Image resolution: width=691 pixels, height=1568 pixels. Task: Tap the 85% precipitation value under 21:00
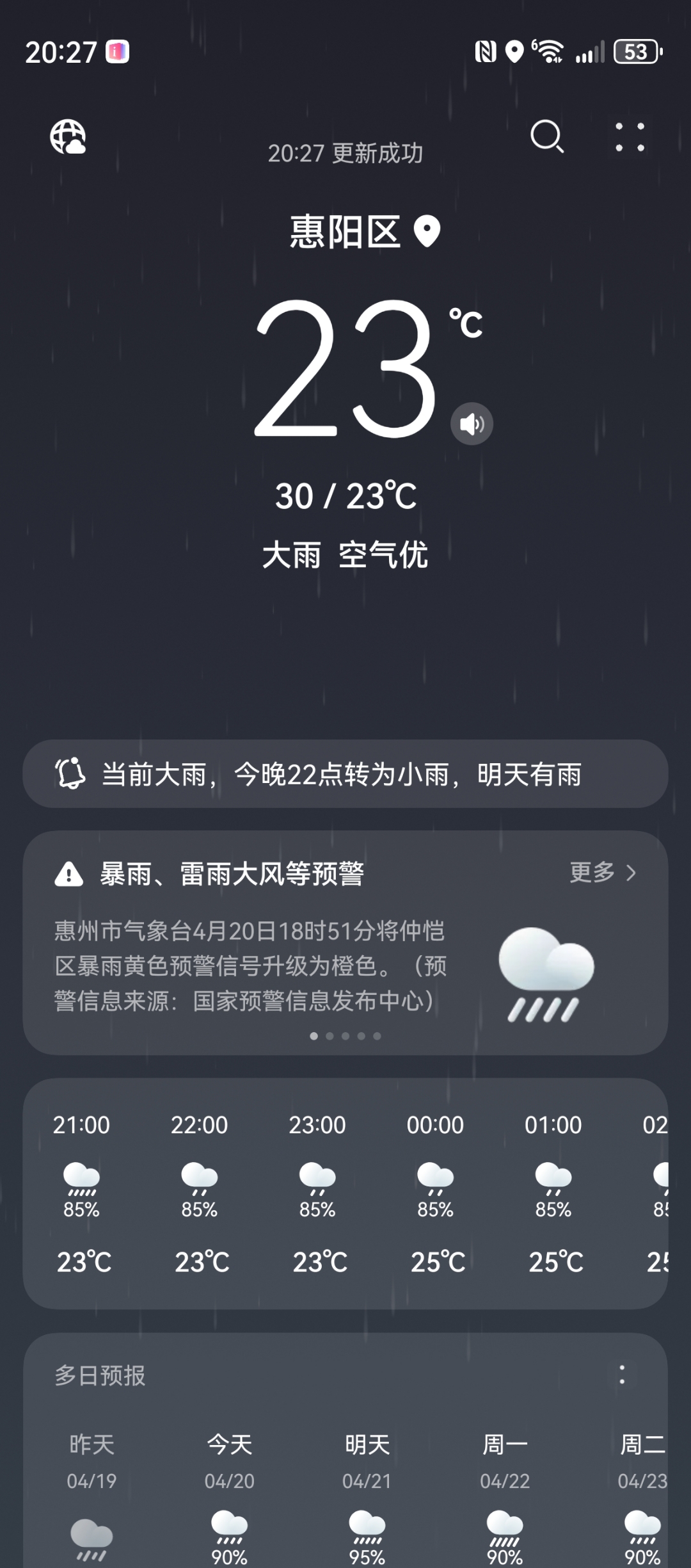[81, 1209]
